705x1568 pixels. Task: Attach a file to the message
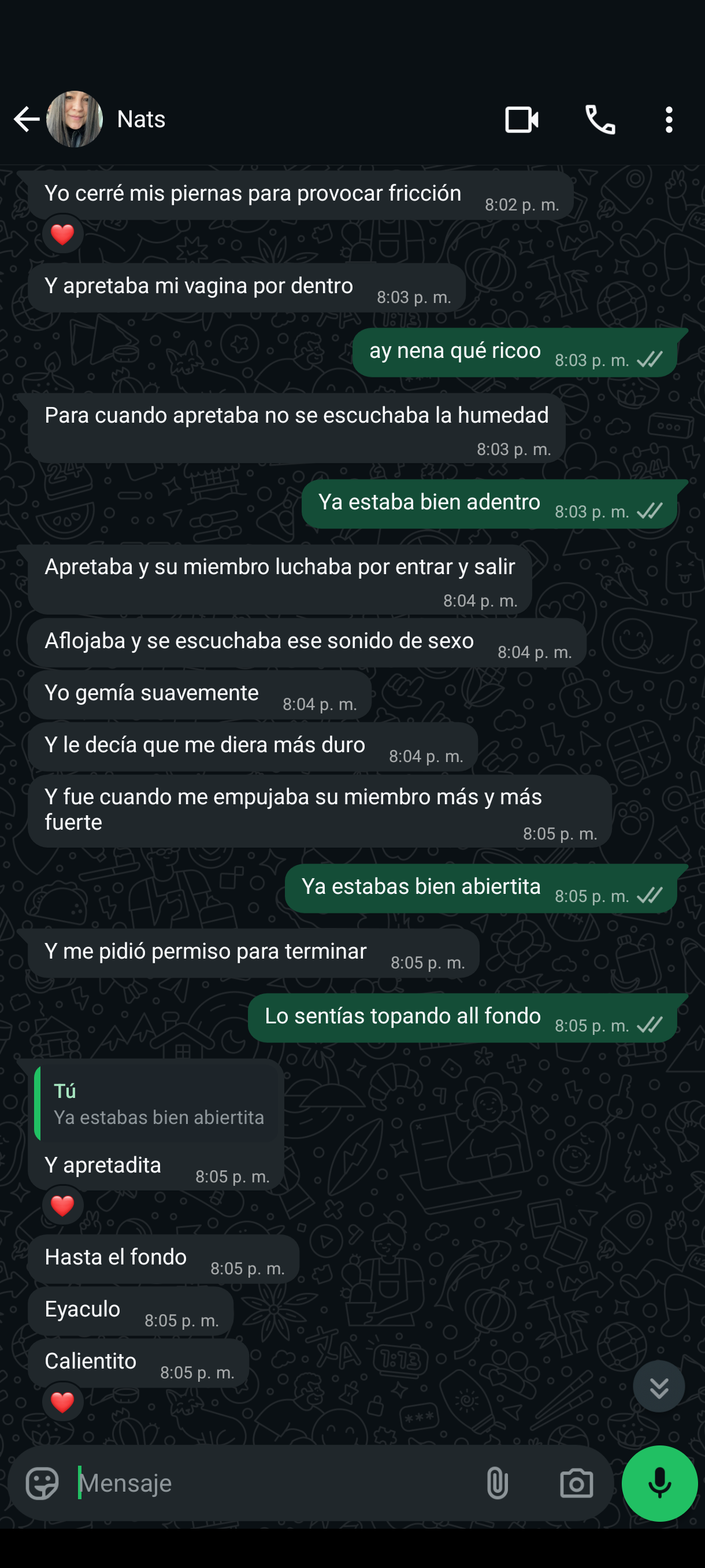coord(497,1483)
